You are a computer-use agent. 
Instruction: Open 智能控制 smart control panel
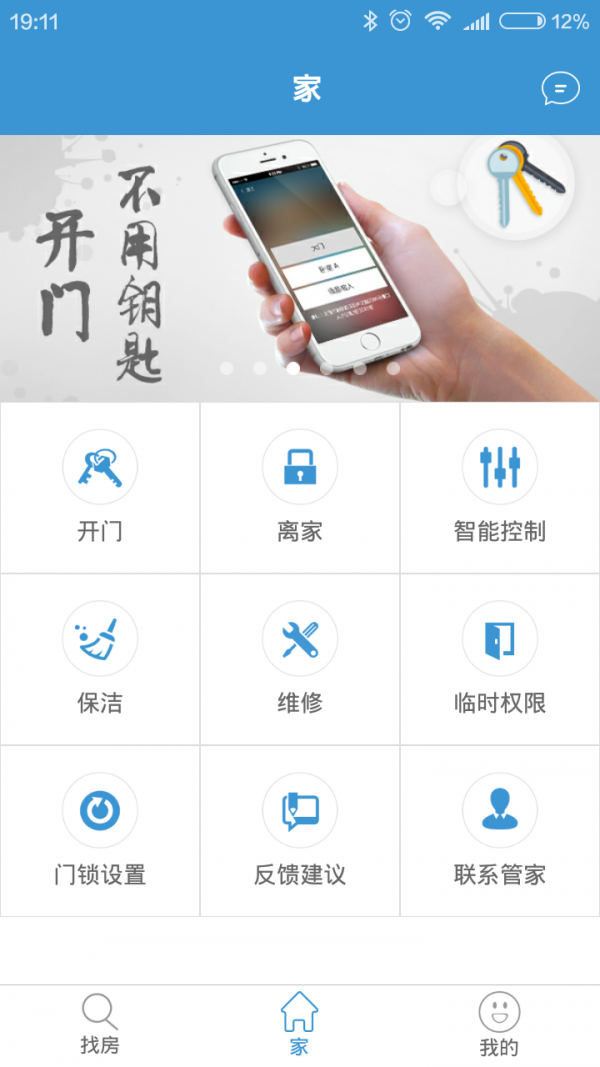click(500, 488)
